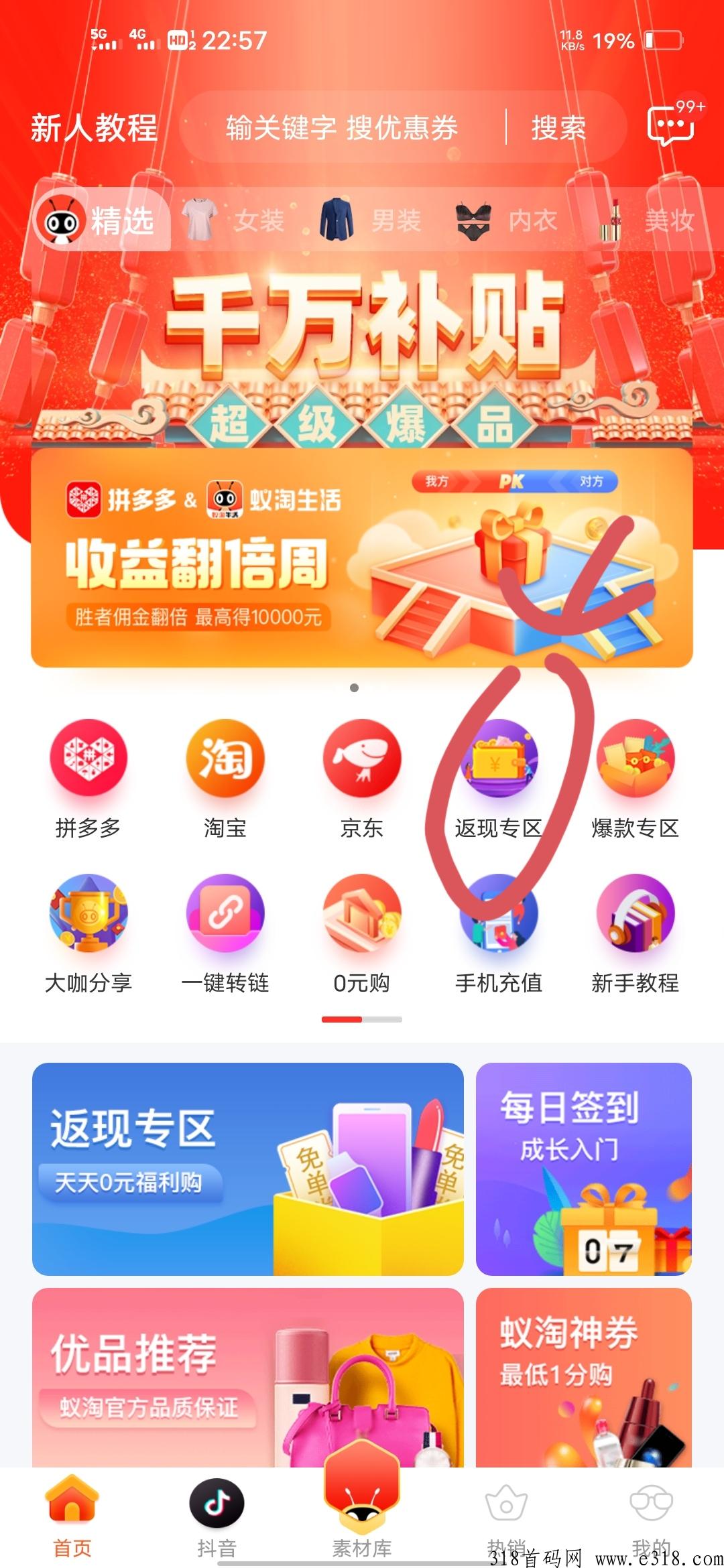
Task: Select the 内衣 category tab
Action: tap(507, 220)
